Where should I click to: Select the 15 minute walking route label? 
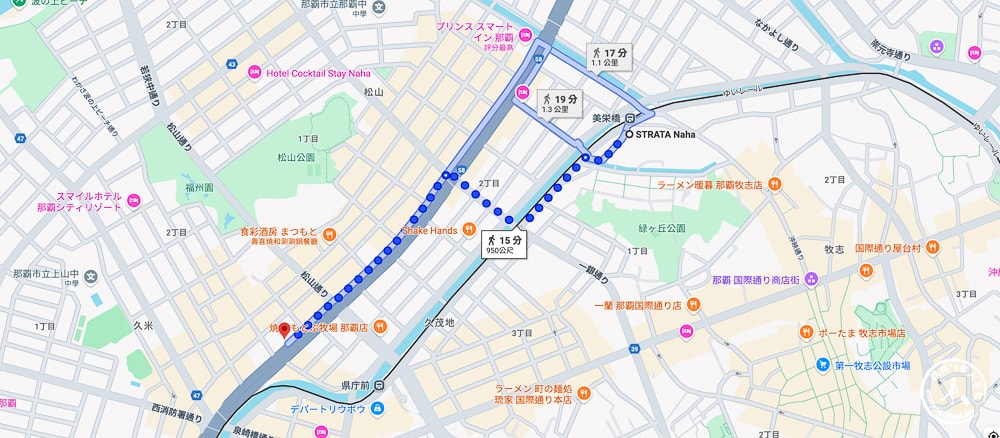[504, 244]
